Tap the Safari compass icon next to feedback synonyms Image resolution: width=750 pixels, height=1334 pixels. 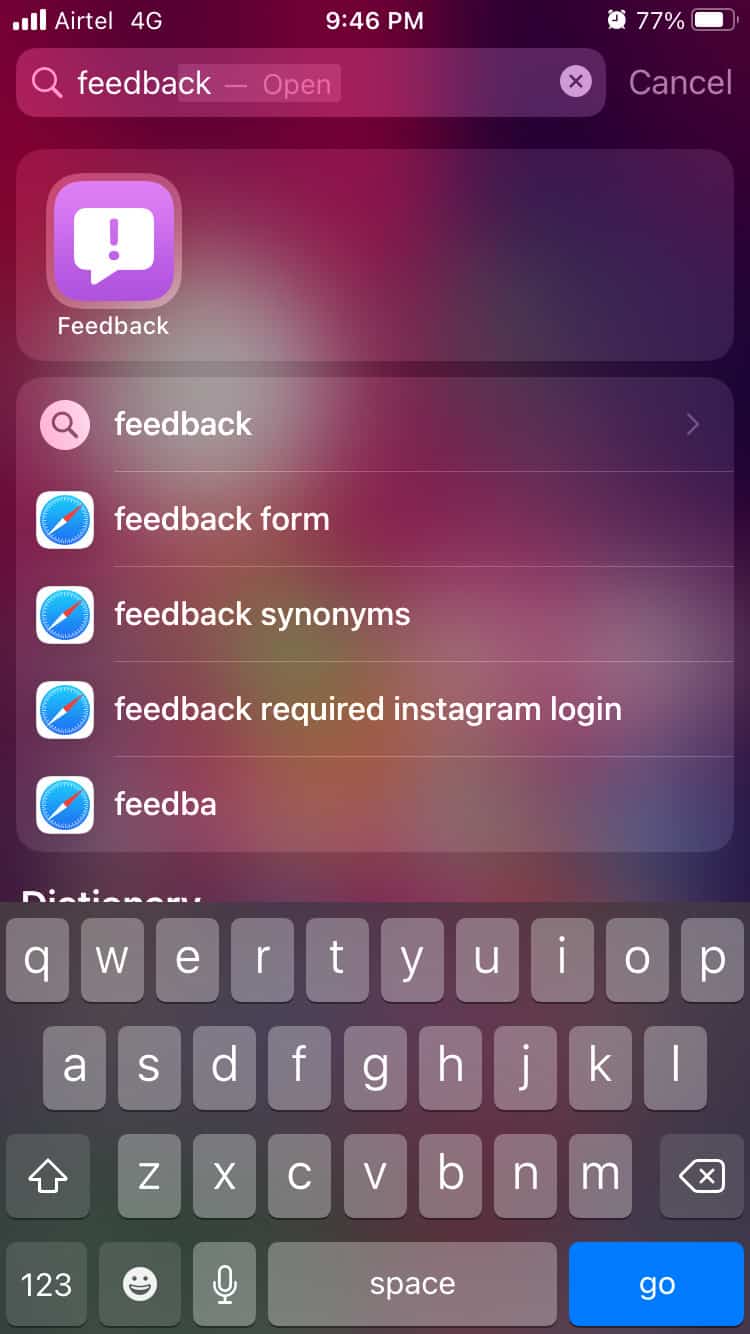tap(63, 614)
